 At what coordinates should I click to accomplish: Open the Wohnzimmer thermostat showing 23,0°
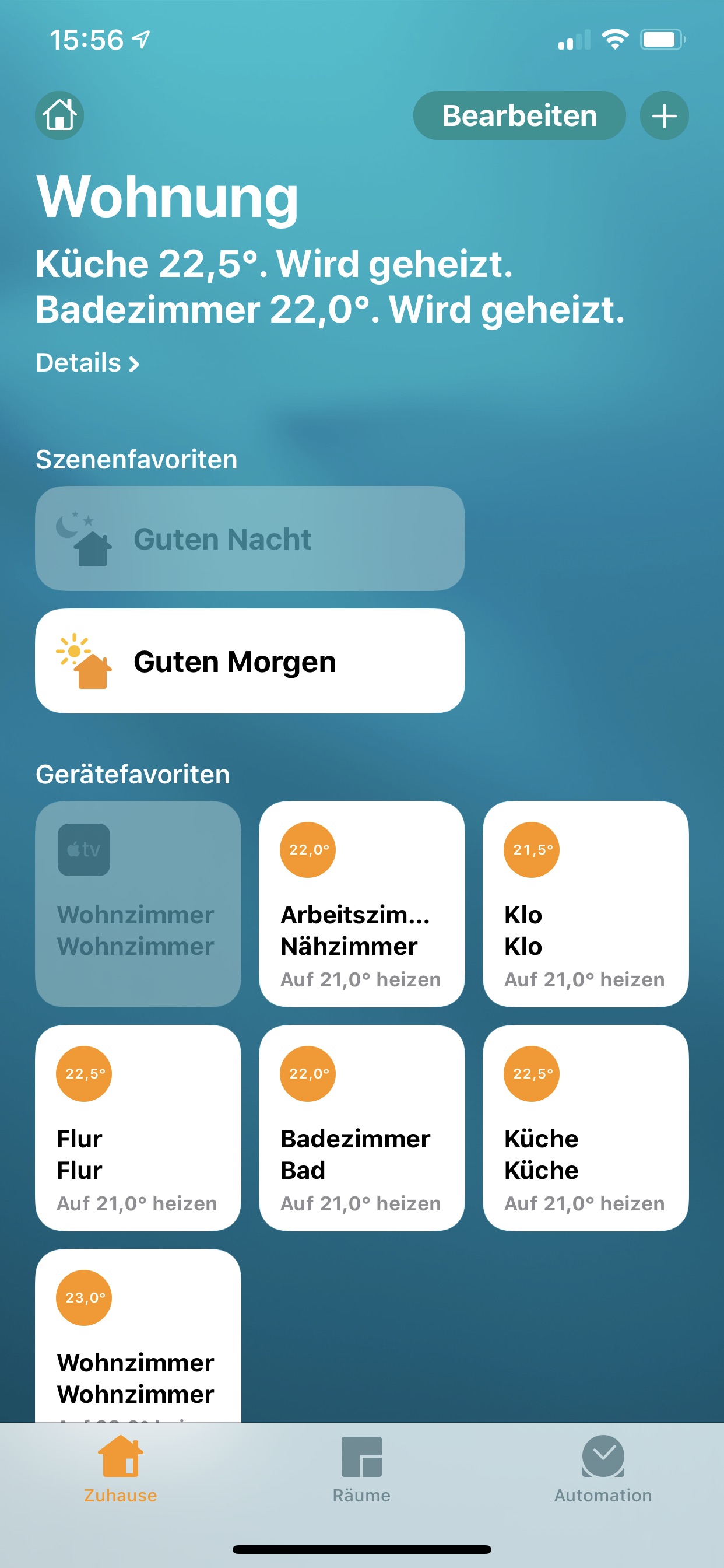click(138, 1339)
